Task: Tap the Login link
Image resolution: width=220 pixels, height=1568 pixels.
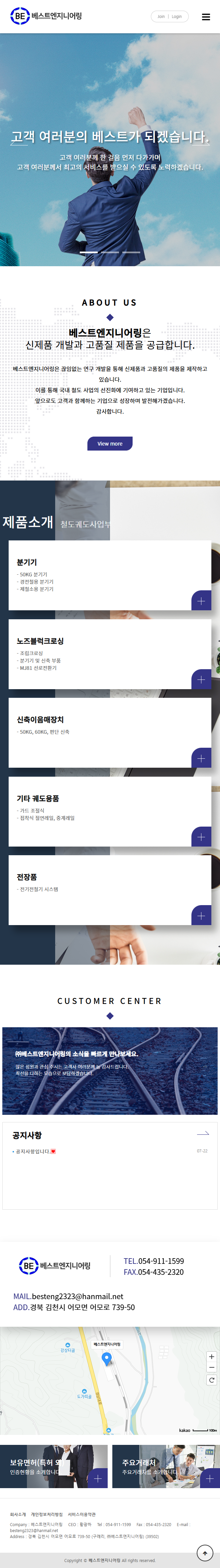Action: pos(177,17)
